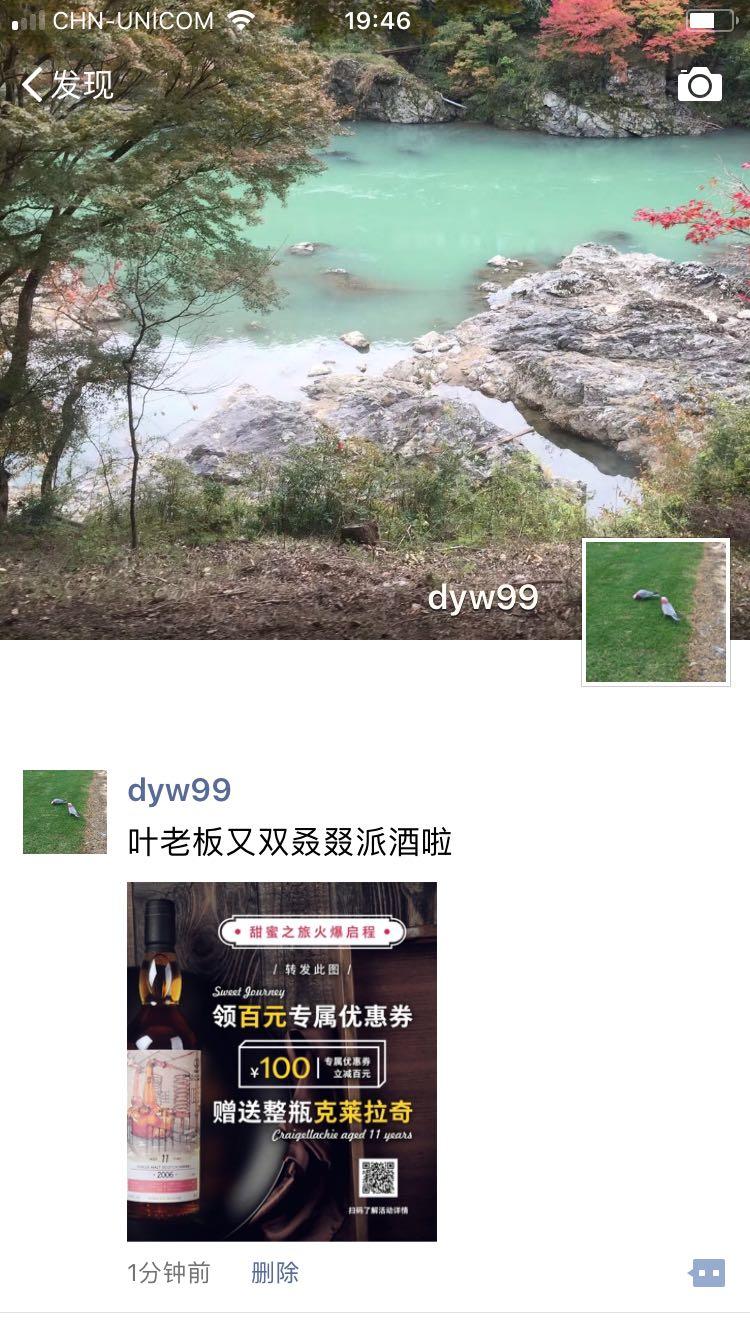Open the comment/like menu on dyw99's post

707,1272
